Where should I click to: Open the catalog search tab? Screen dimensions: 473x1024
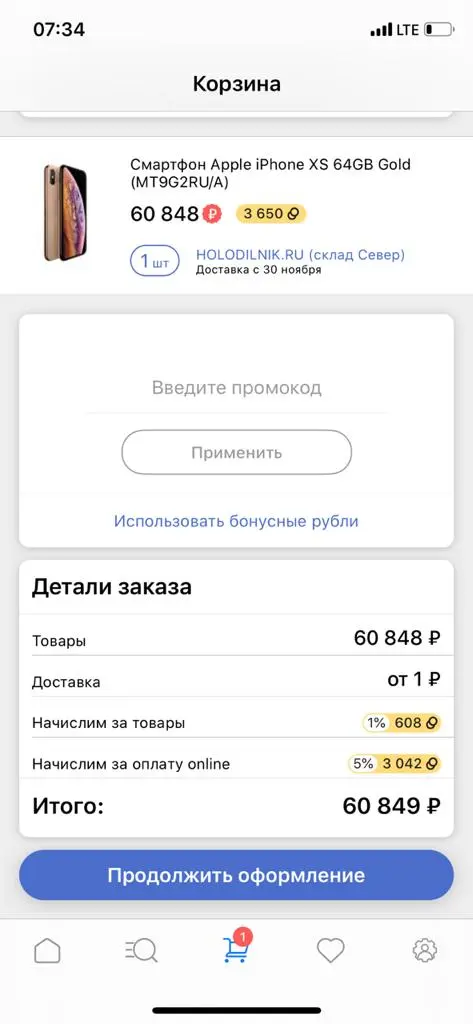[141, 951]
